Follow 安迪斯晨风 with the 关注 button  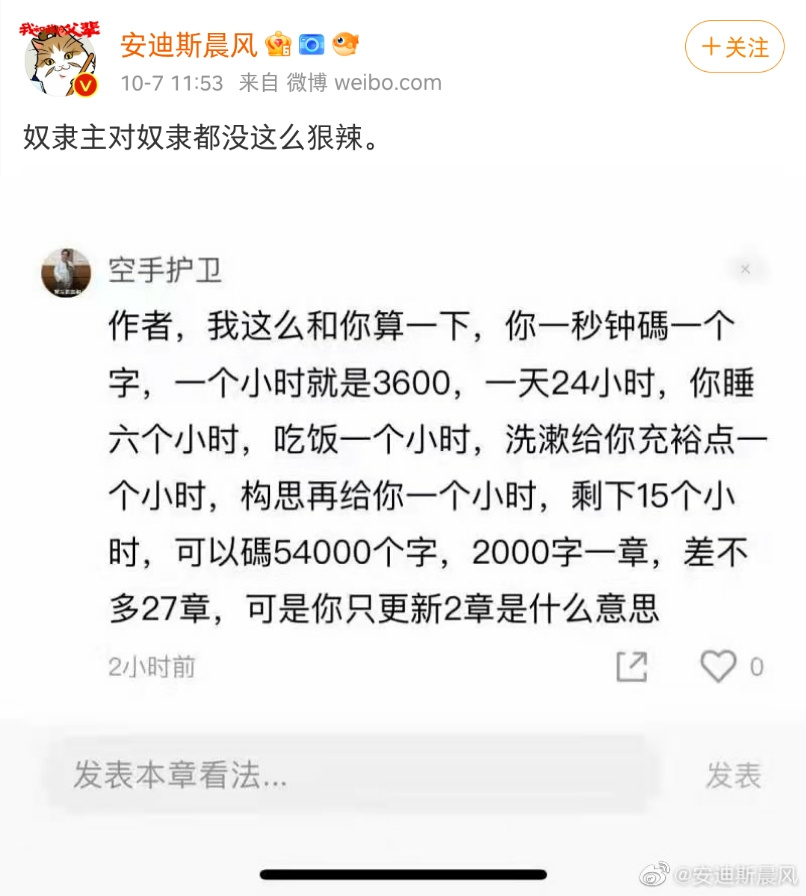[735, 47]
